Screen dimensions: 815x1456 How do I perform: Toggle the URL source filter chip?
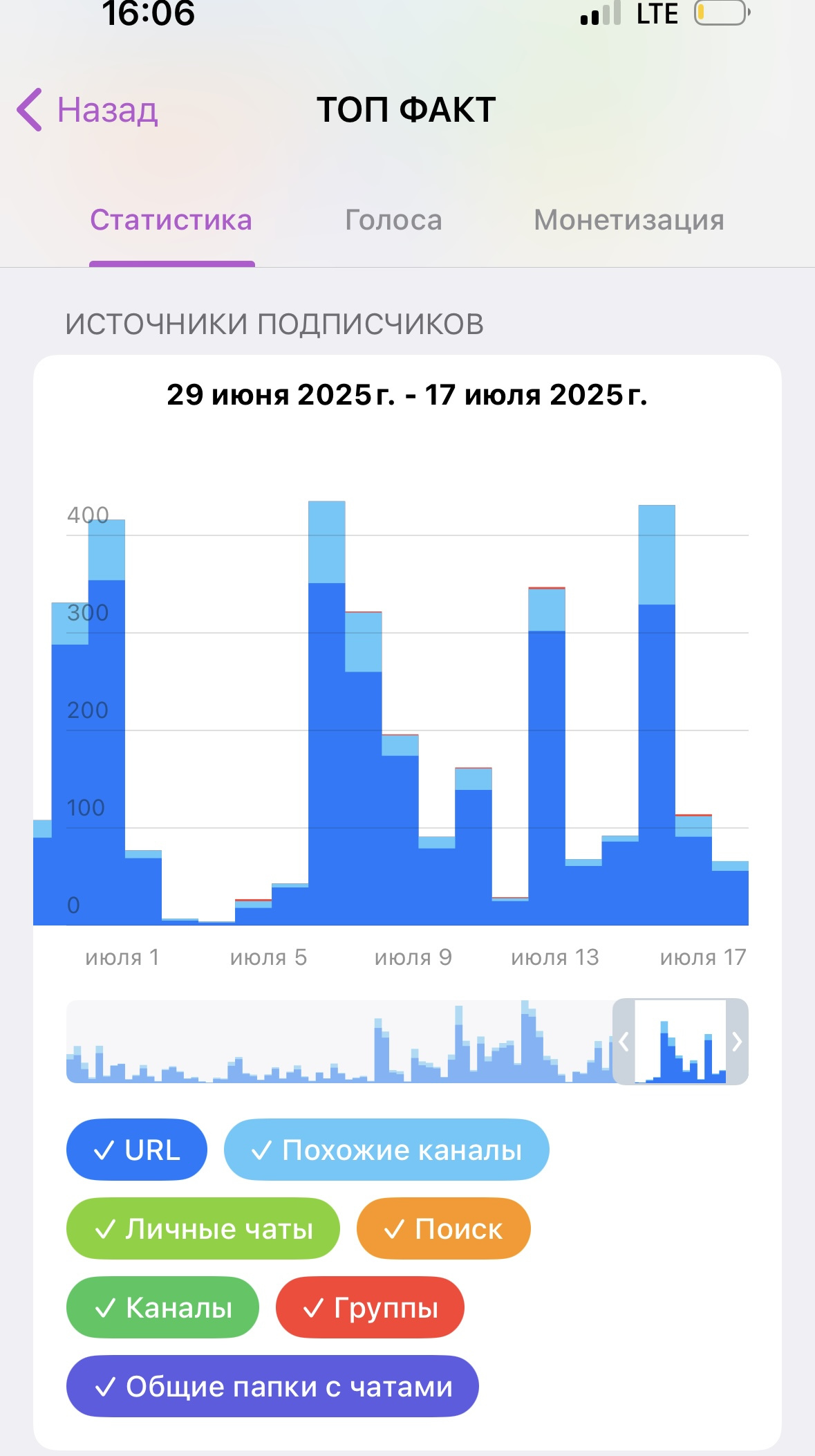tap(137, 1150)
